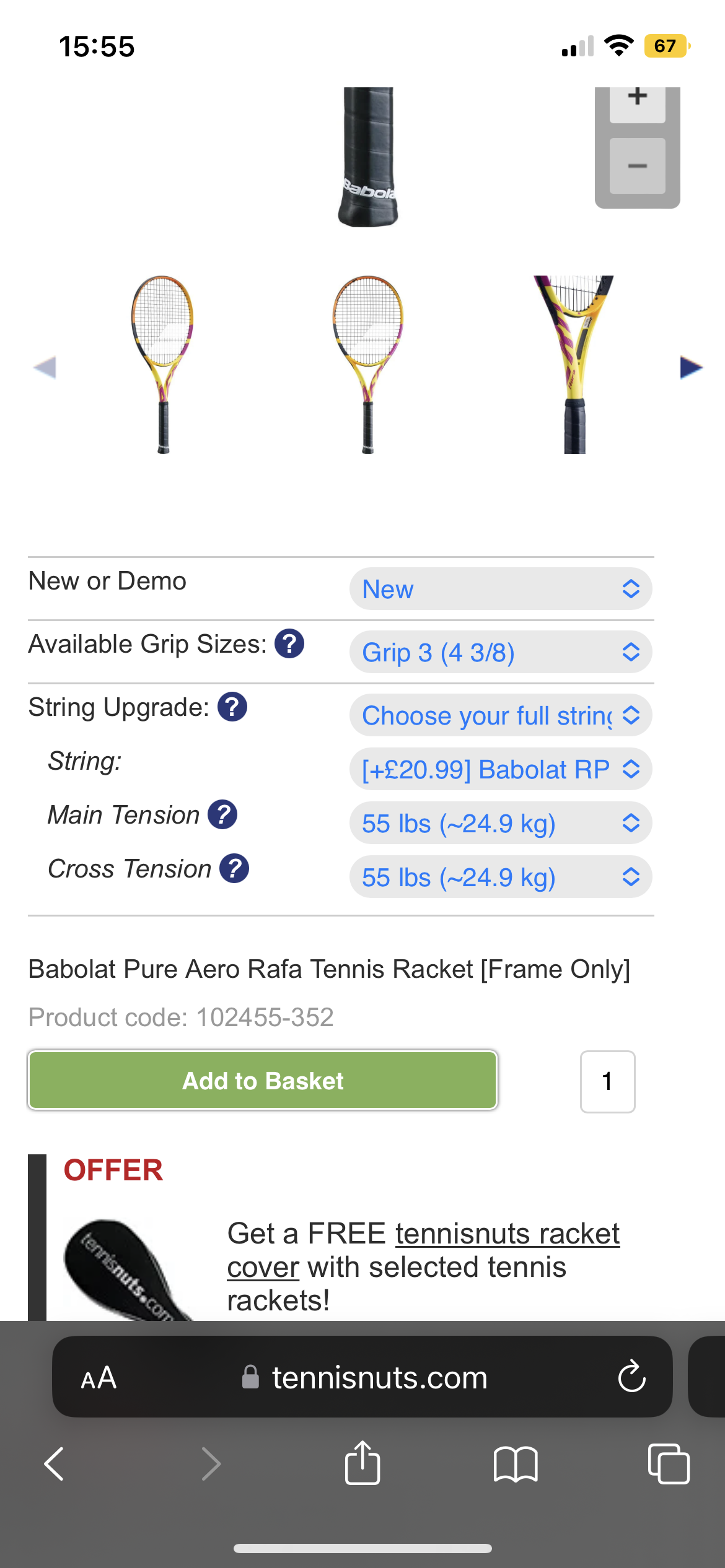Screen dimensions: 725x1568
Task: Change the Main Tension value
Action: [500, 823]
